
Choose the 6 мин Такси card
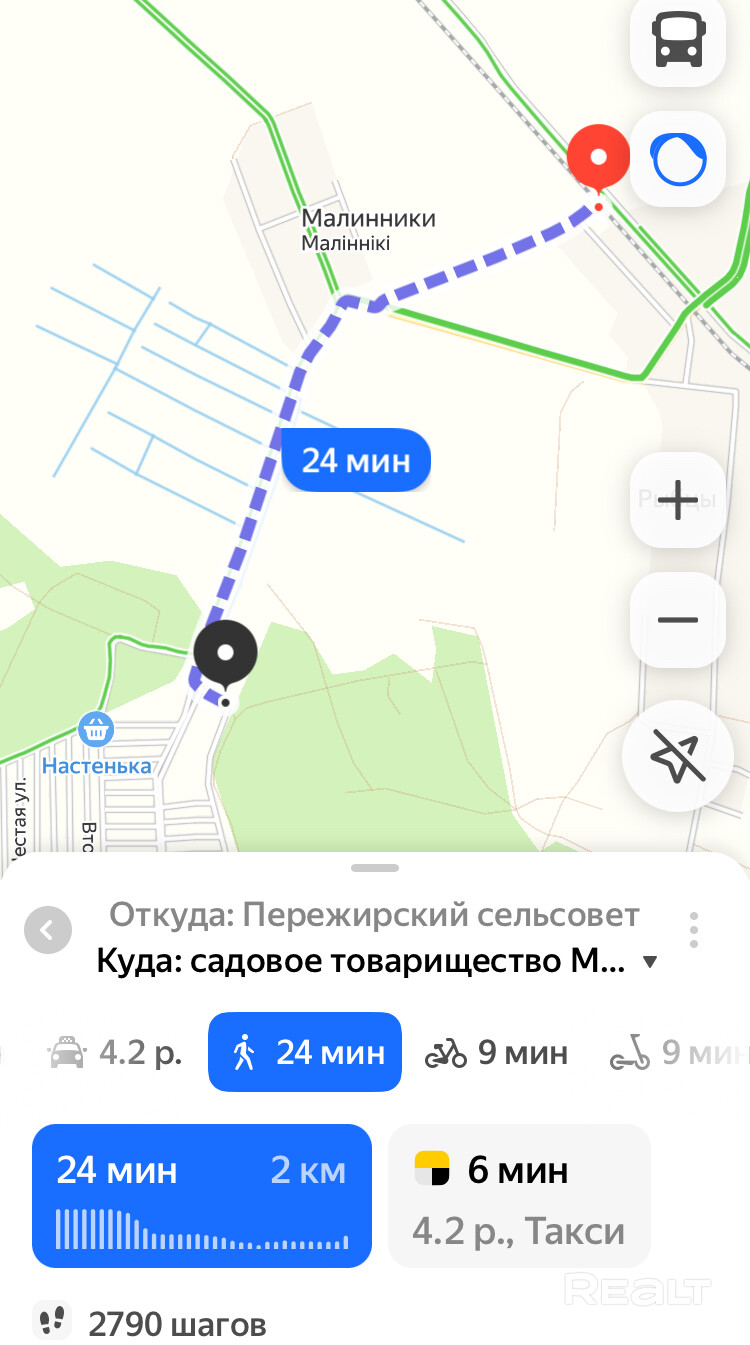519,1195
